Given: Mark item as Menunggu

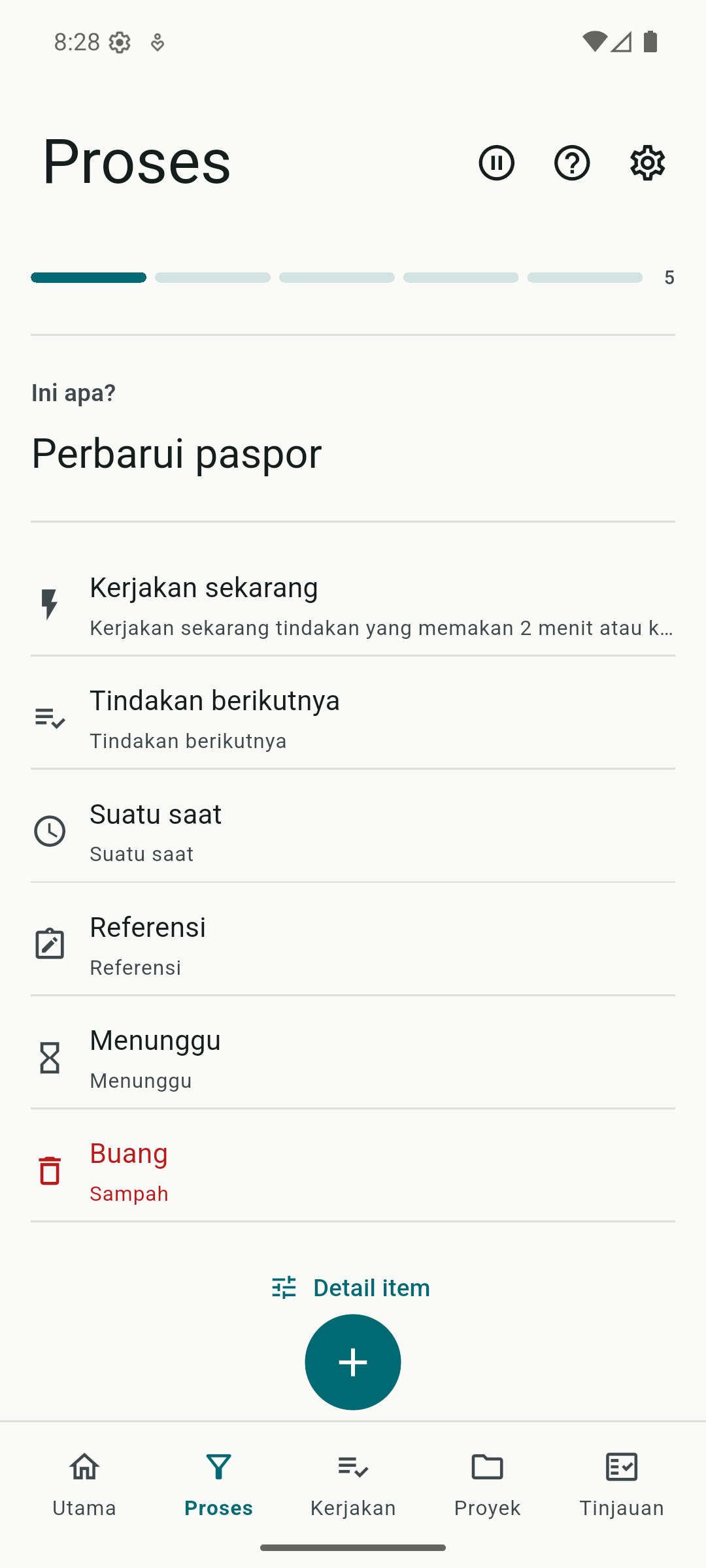Looking at the screenshot, I should tap(353, 1058).
